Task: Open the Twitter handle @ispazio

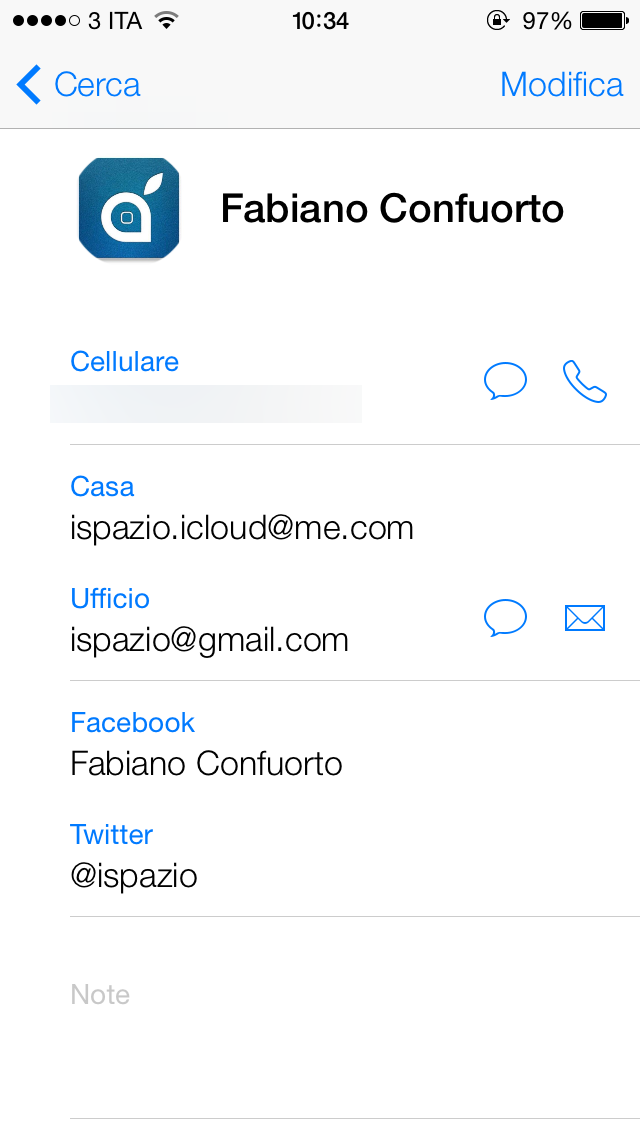Action: pyautogui.click(x=134, y=876)
